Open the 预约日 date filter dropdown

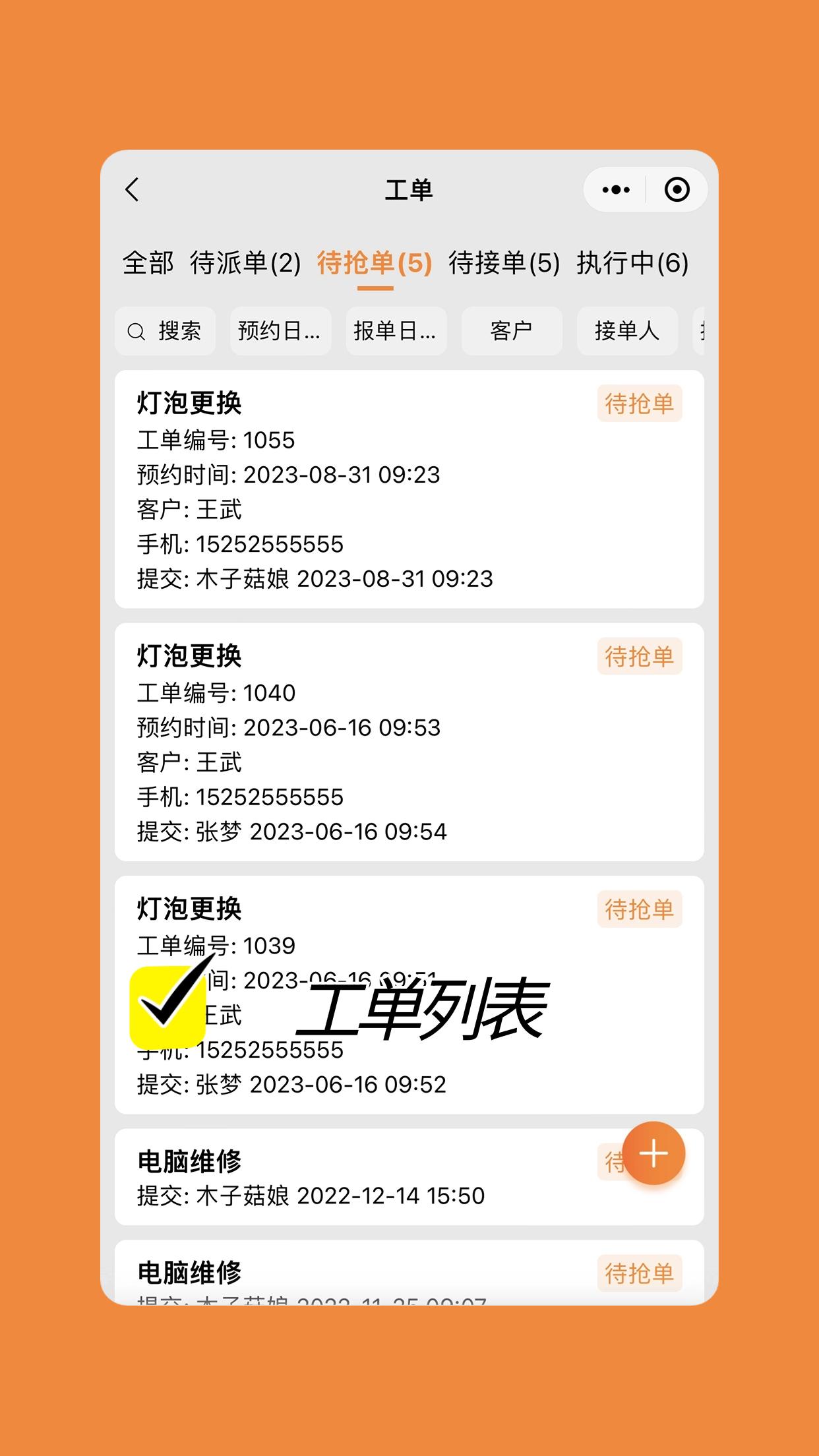[280, 331]
